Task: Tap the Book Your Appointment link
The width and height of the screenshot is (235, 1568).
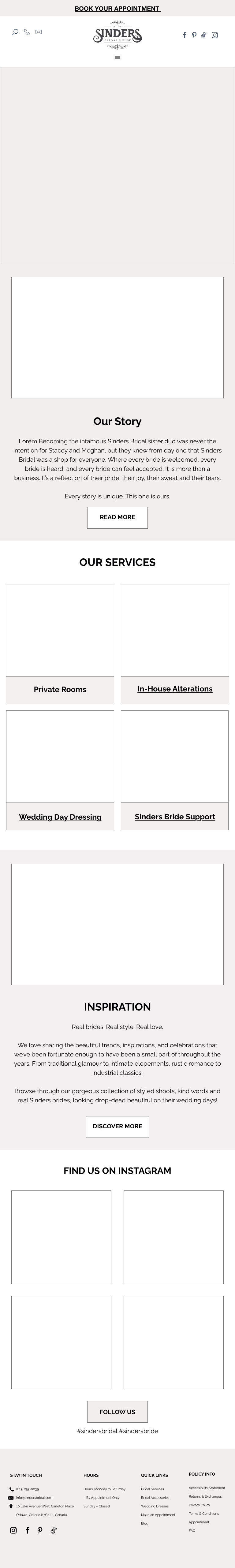Action: 117,9
